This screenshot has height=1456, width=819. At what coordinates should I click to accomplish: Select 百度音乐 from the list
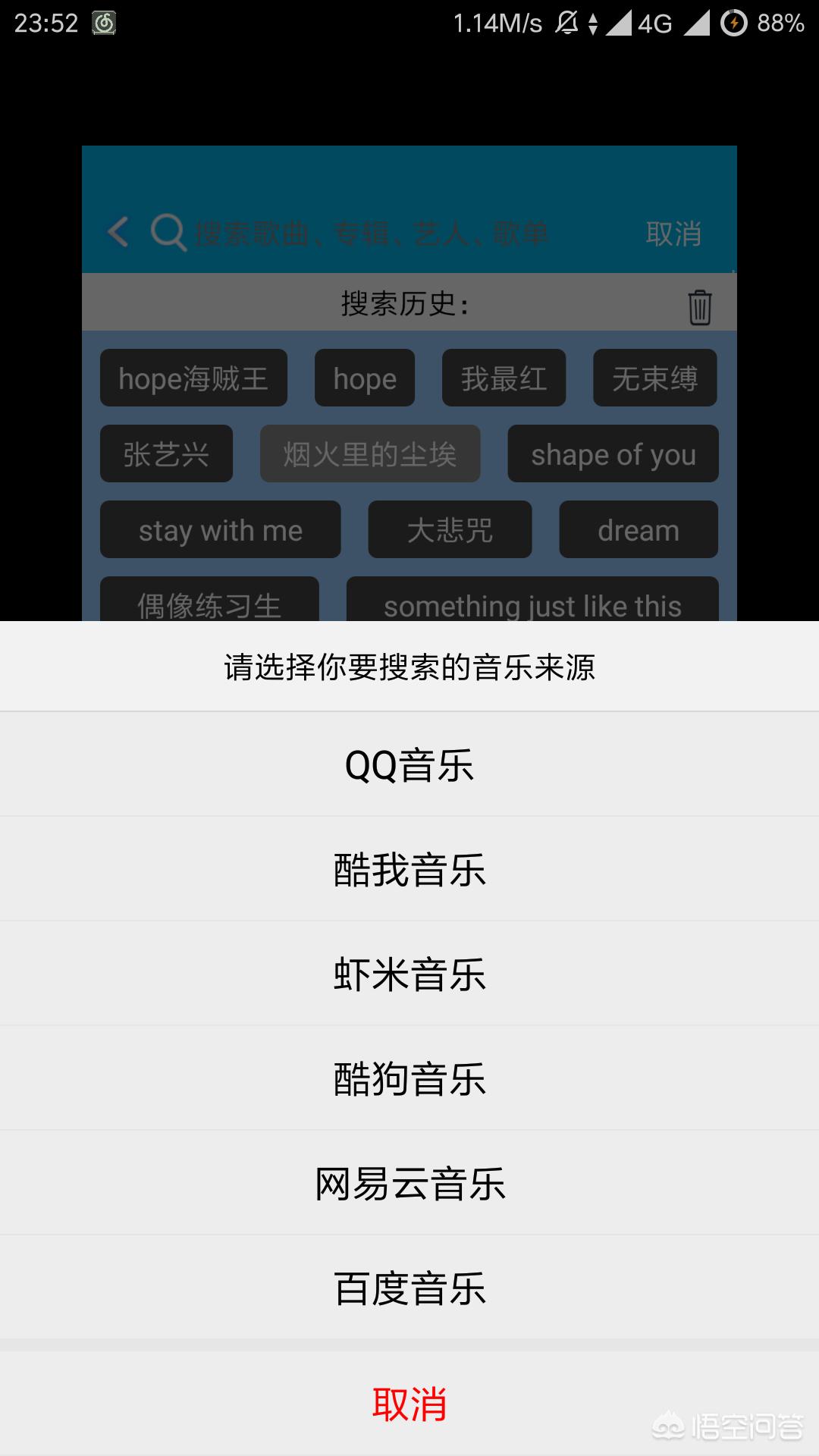pyautogui.click(x=409, y=1288)
